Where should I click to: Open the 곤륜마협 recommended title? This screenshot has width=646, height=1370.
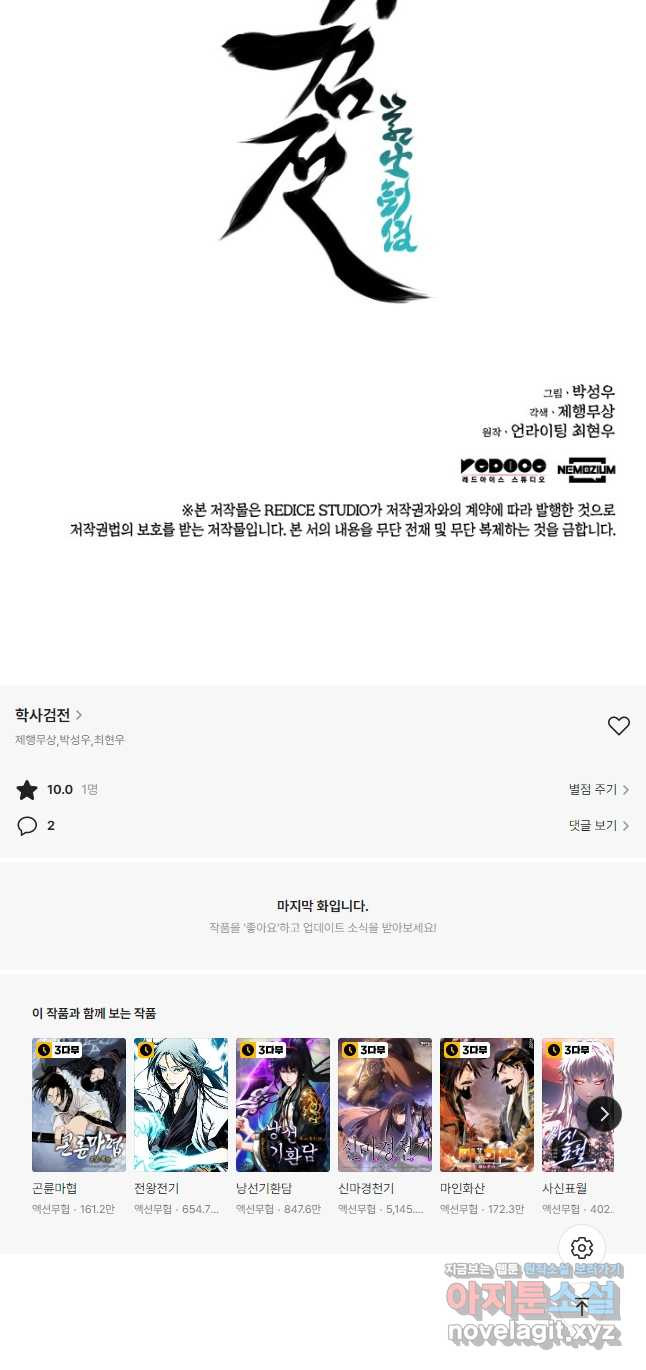(79, 1105)
